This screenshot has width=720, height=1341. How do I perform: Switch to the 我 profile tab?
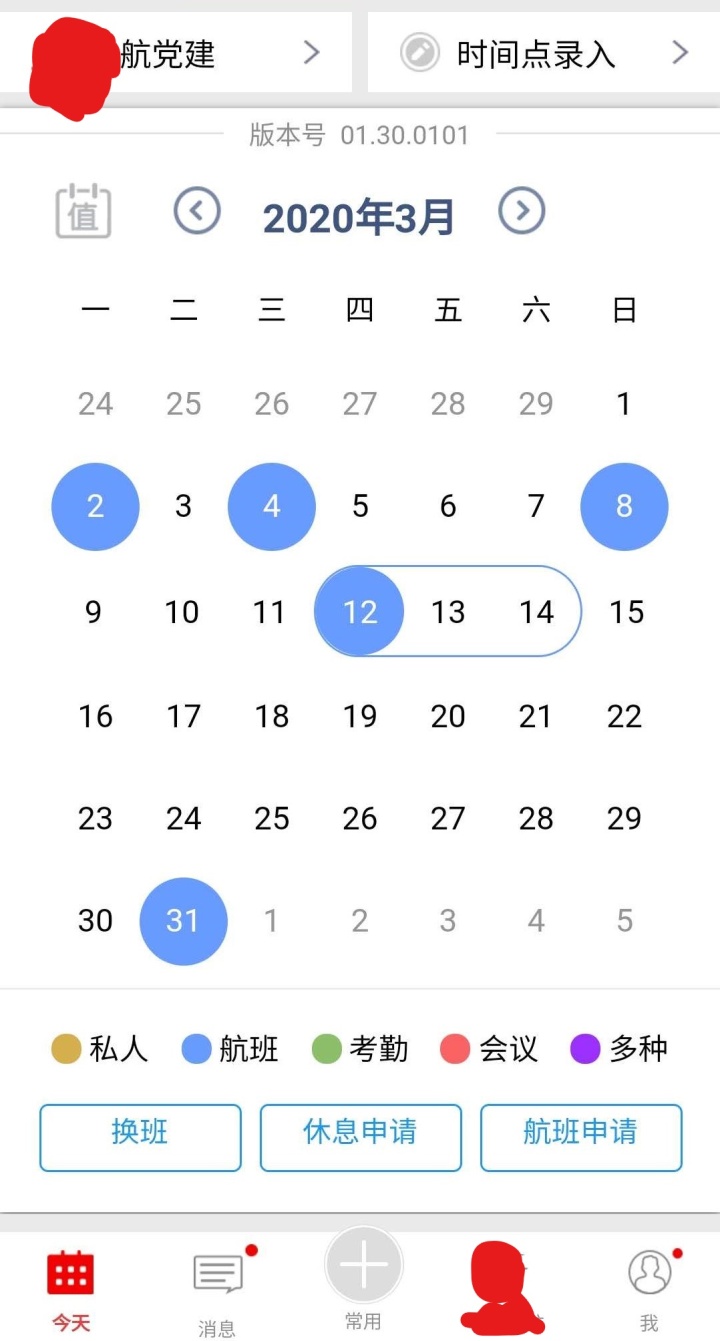649,1288
